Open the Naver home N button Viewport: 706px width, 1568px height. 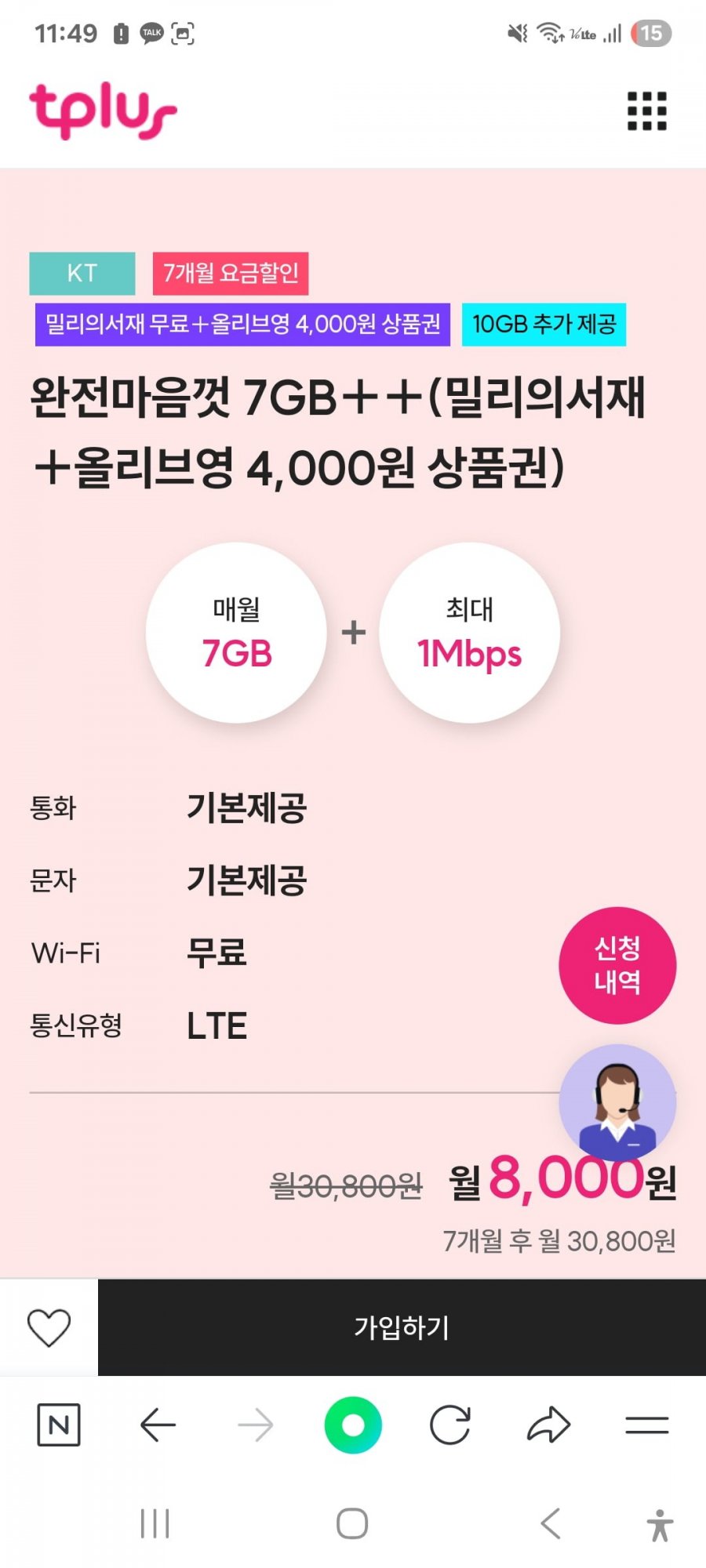point(59,1425)
